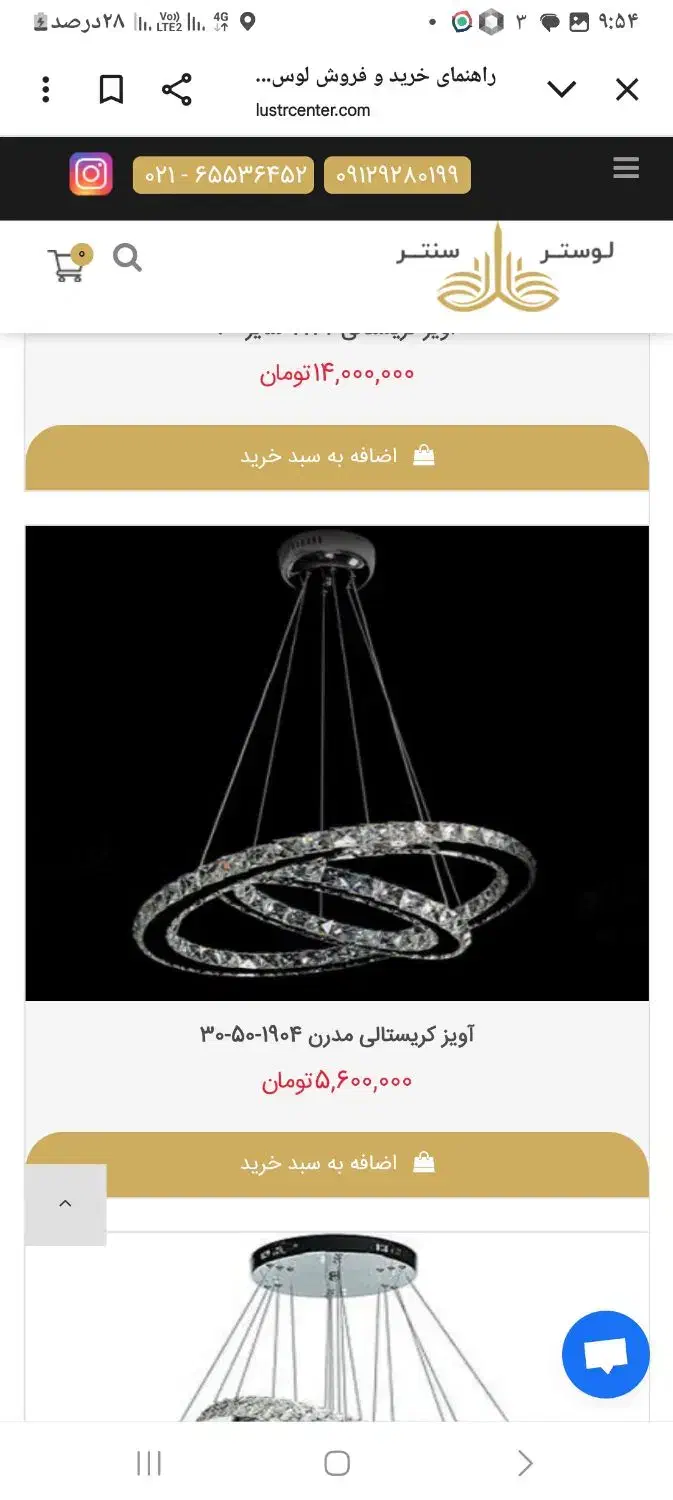Open the site search magnifier
Viewport: 673px width, 1500px height.
point(127,259)
